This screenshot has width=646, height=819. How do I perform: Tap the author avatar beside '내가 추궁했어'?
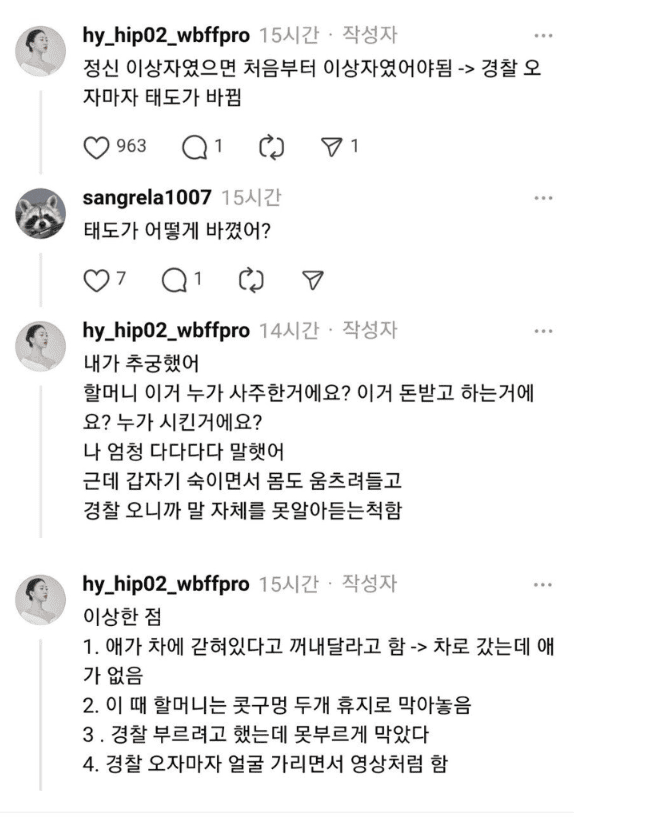click(x=42, y=346)
